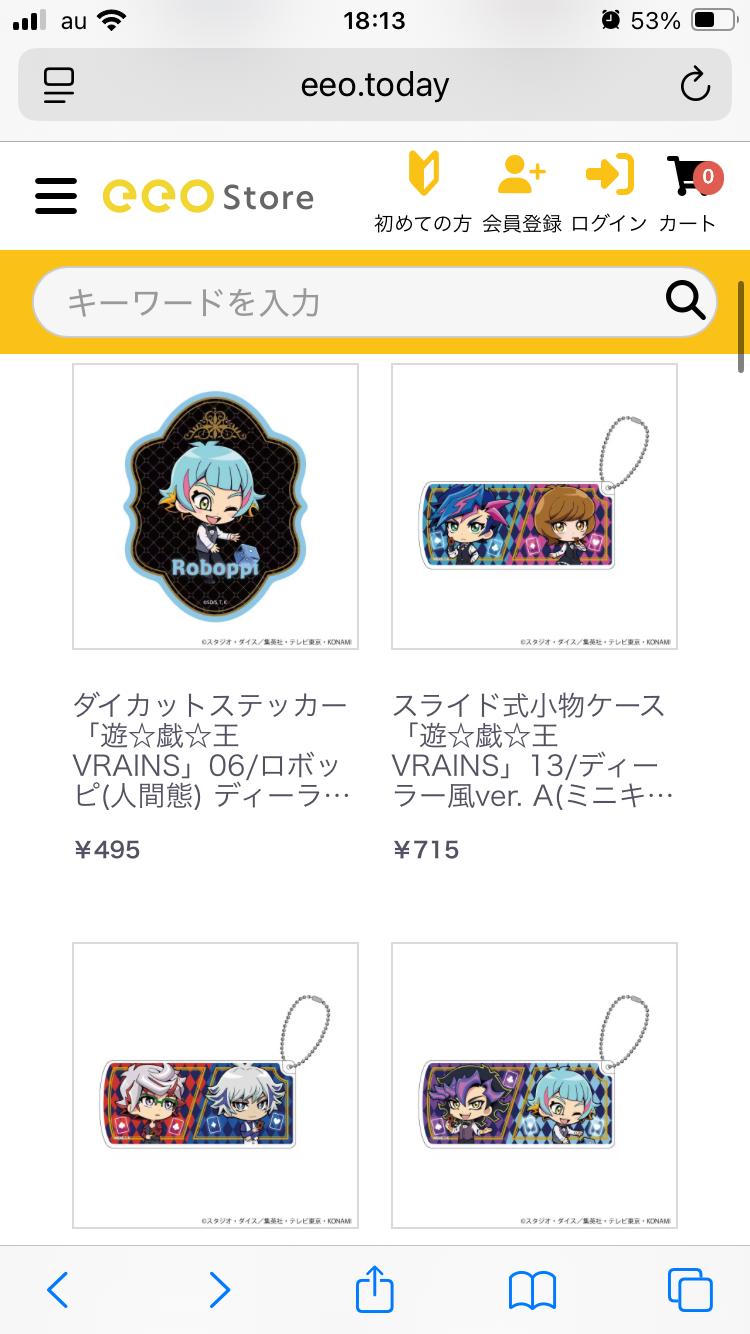Open the ダイカットステッカー product title link
The height and width of the screenshot is (1334, 750).
point(211,750)
